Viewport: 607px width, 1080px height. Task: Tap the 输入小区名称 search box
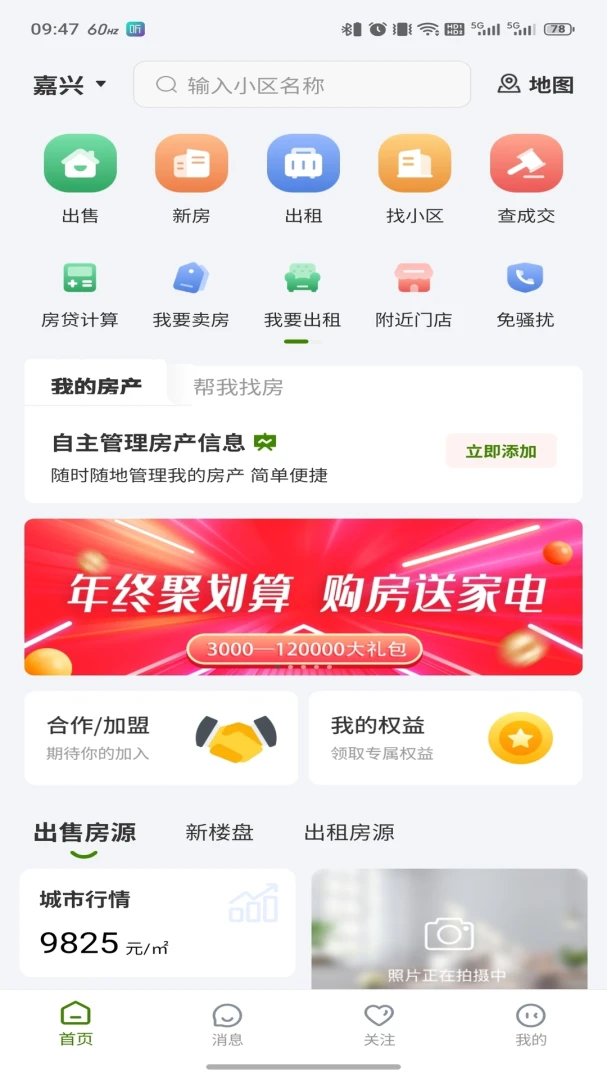pyautogui.click(x=302, y=85)
